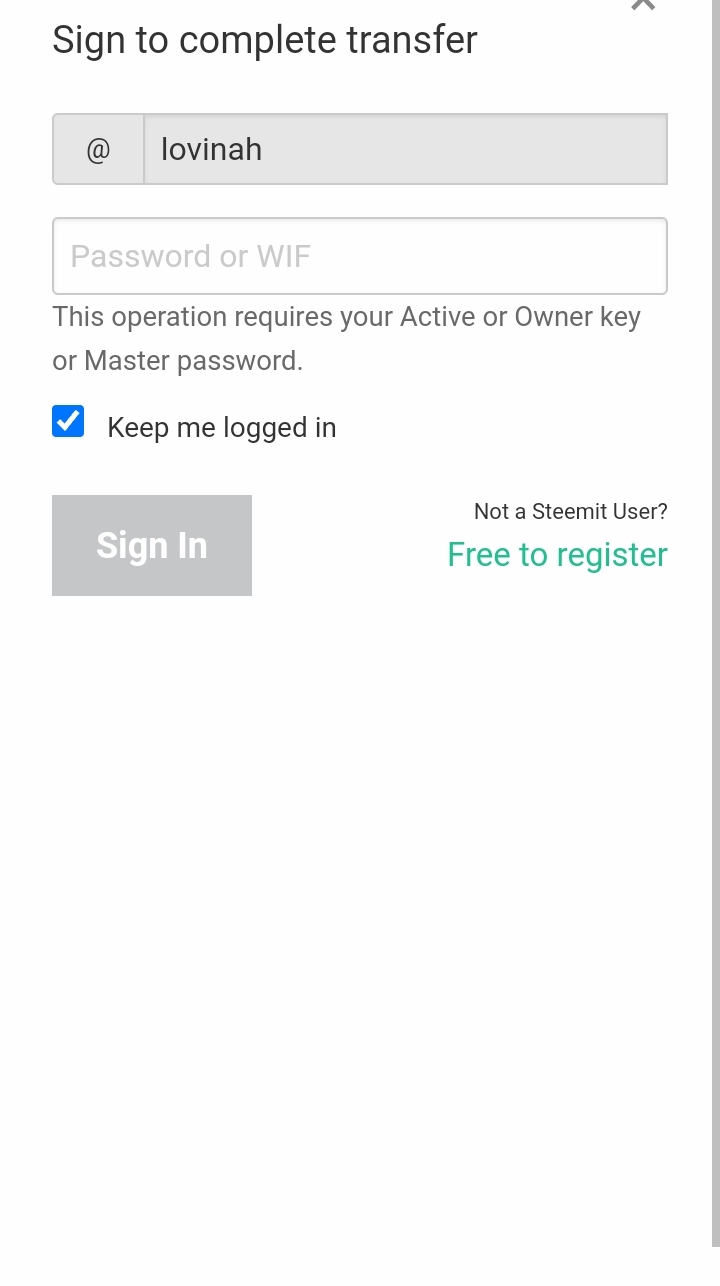Focus the Password or WIF field
Image resolution: width=720 pixels, height=1286 pixels.
(359, 256)
